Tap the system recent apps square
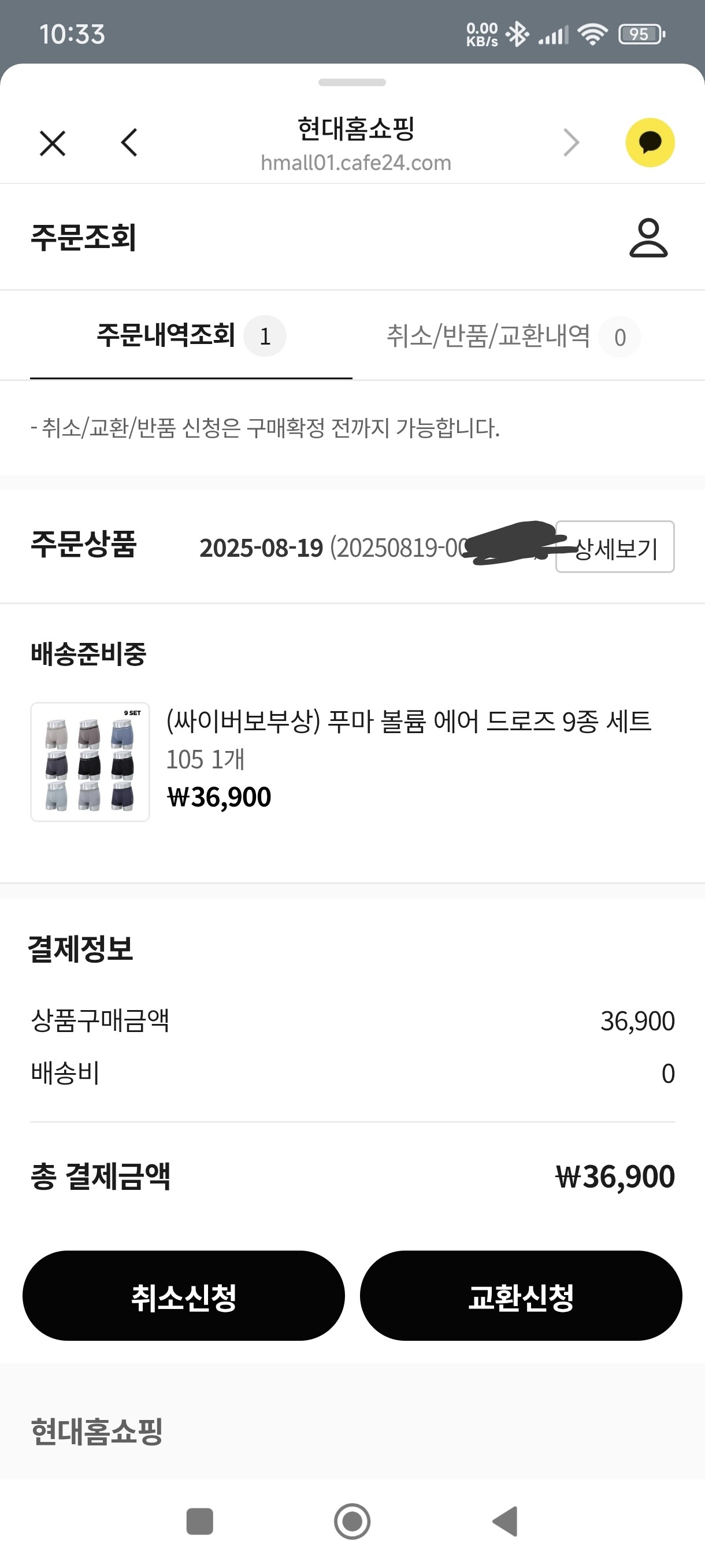705x1568 pixels. (199, 1522)
